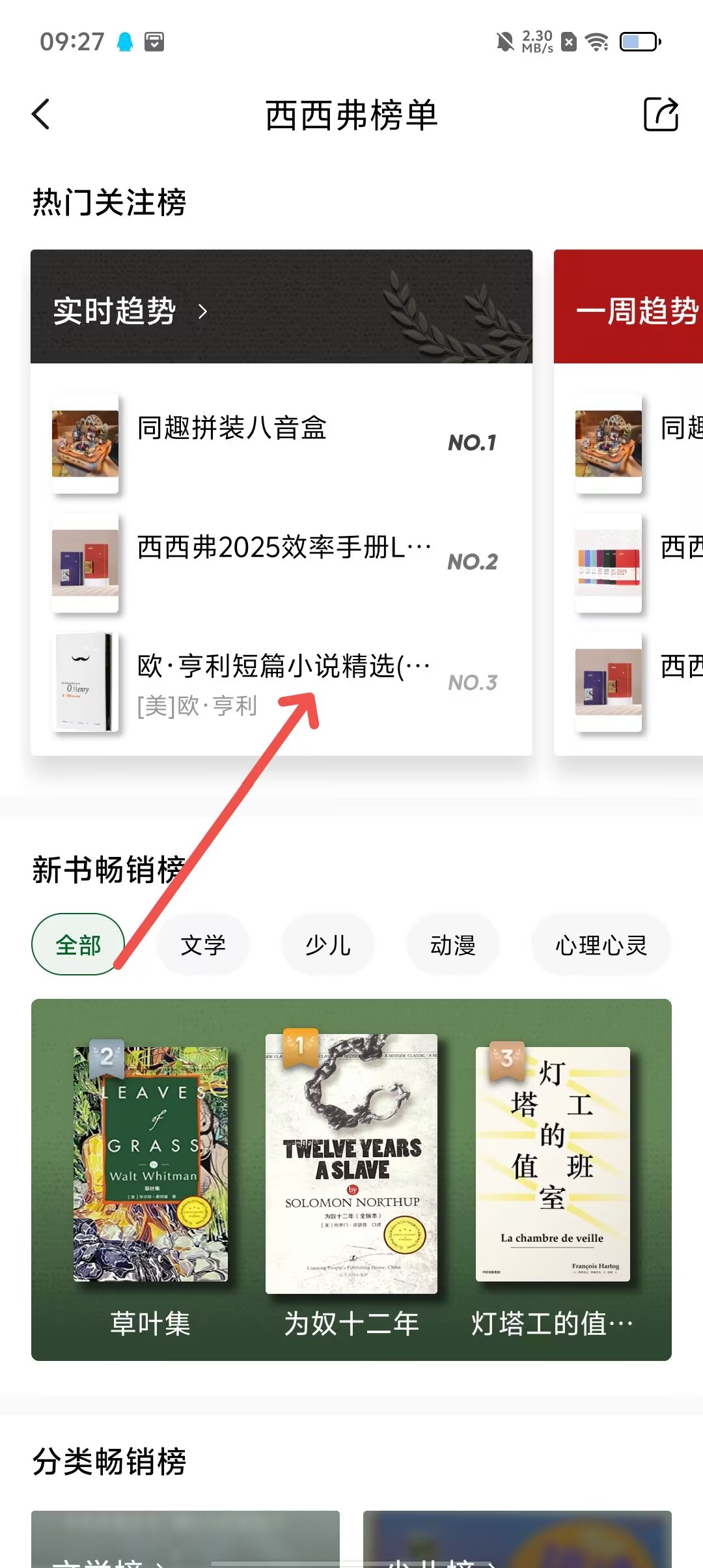Image resolution: width=703 pixels, height=1568 pixels.
Task: Select the 全部 category chip
Action: (78, 945)
